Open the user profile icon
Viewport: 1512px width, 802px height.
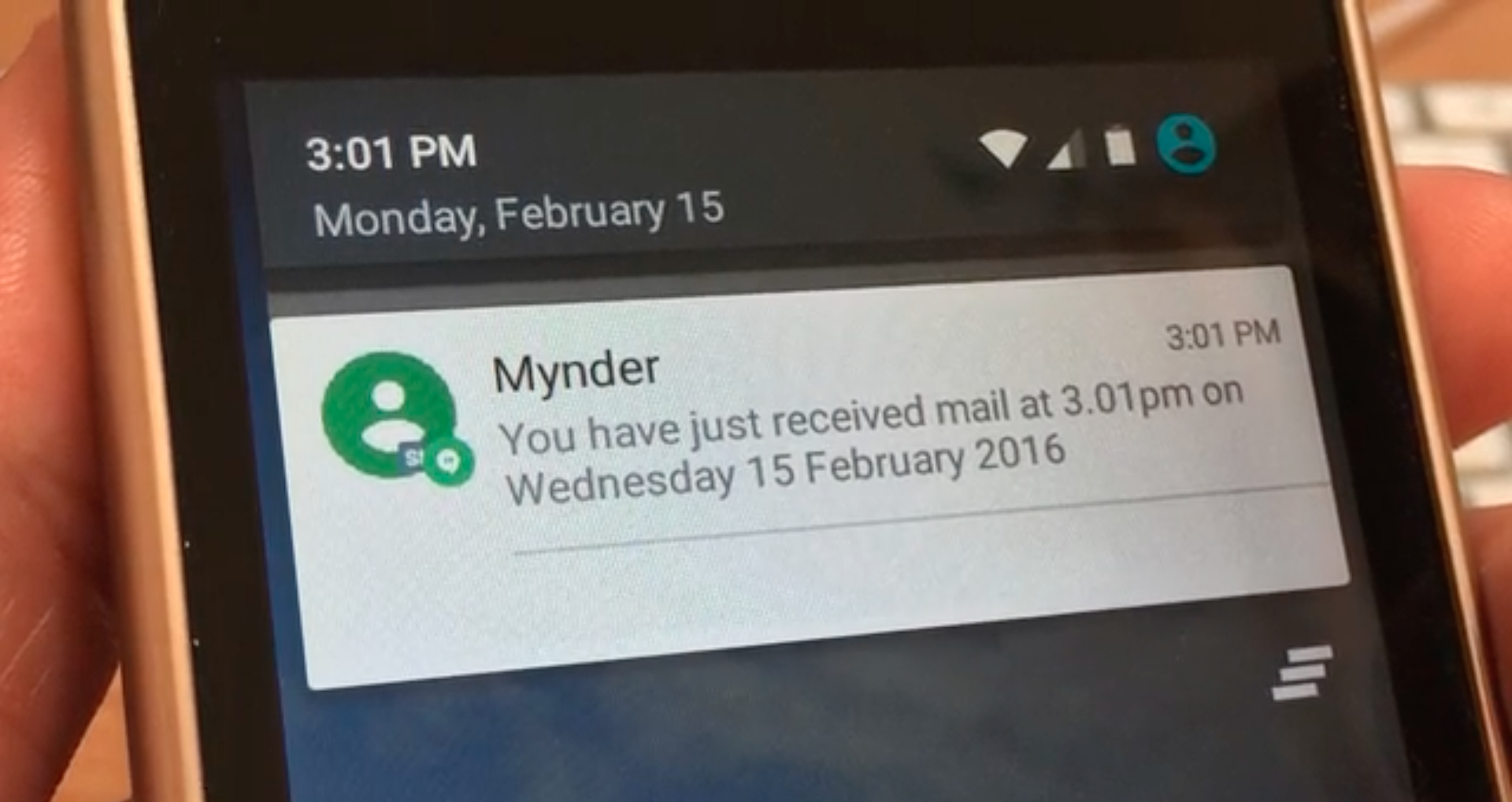point(1186,145)
